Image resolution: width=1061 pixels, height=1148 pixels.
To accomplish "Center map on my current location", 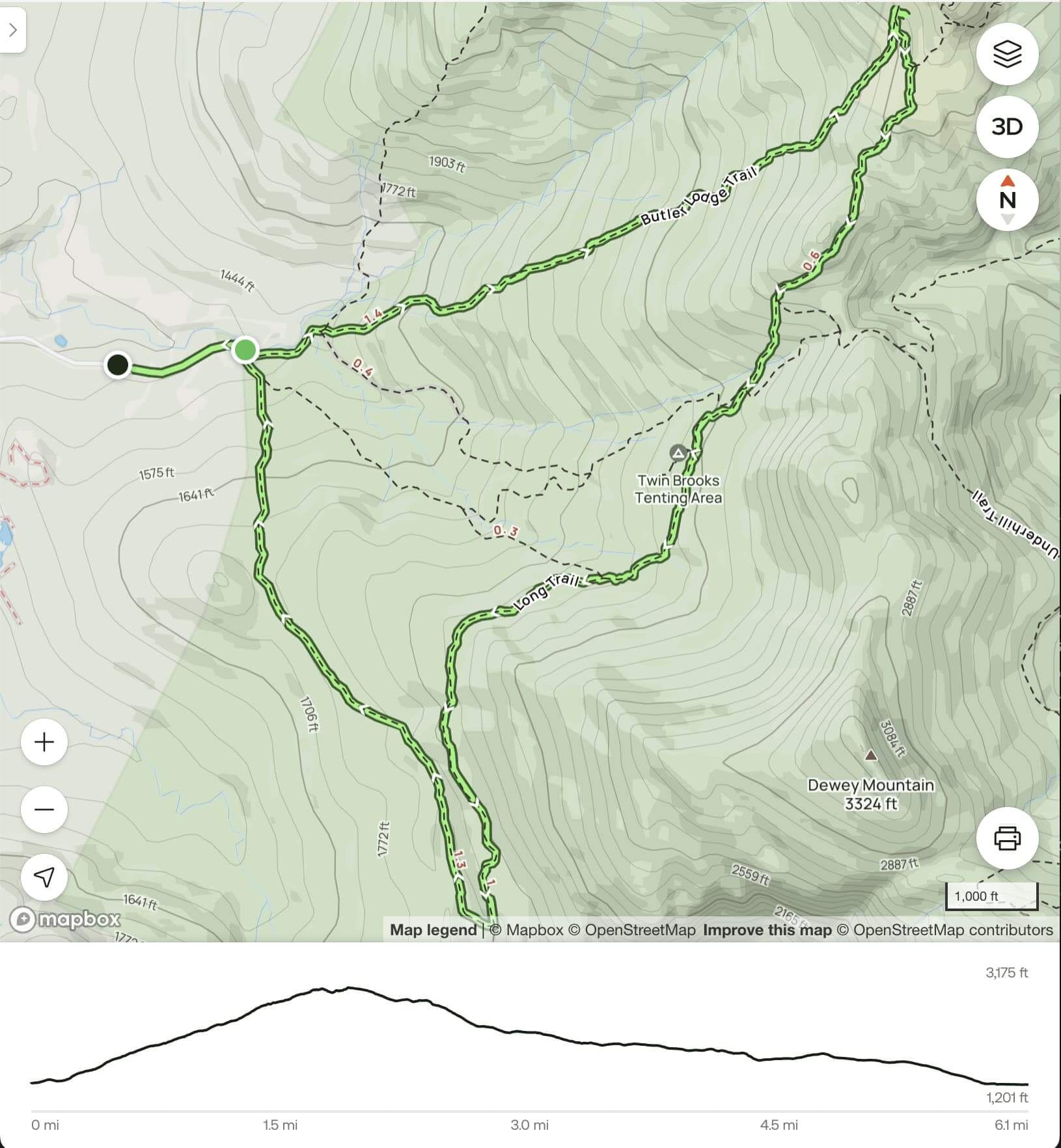I will tap(44, 877).
